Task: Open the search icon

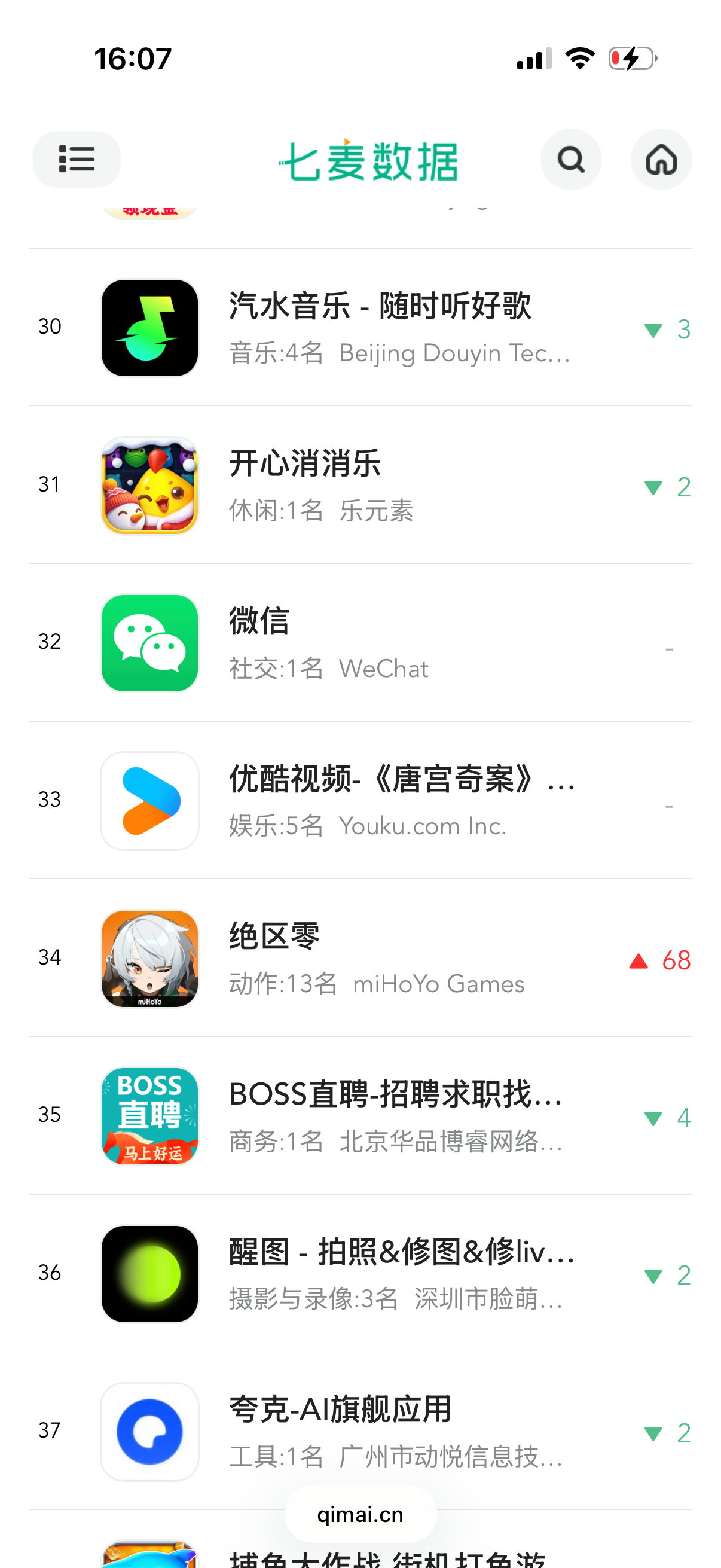Action: coord(570,160)
